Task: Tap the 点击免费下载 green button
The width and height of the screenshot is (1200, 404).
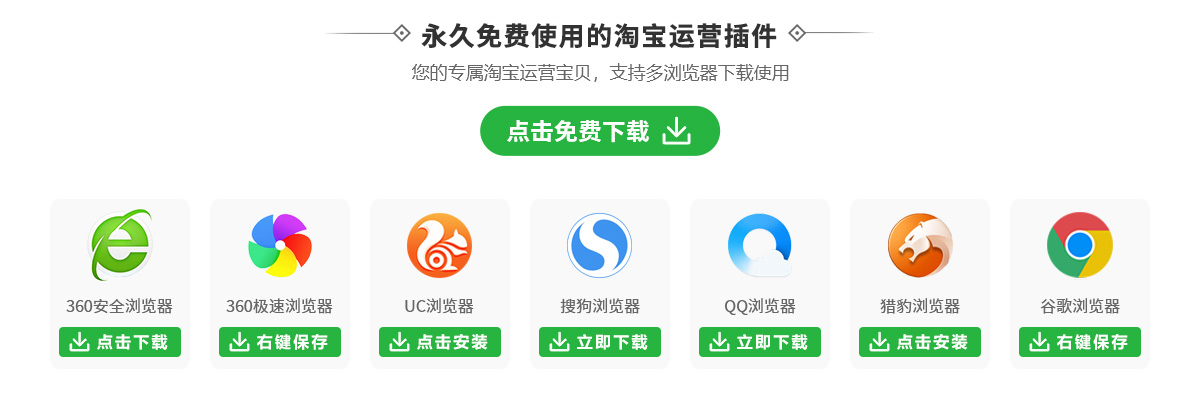Action: [599, 131]
